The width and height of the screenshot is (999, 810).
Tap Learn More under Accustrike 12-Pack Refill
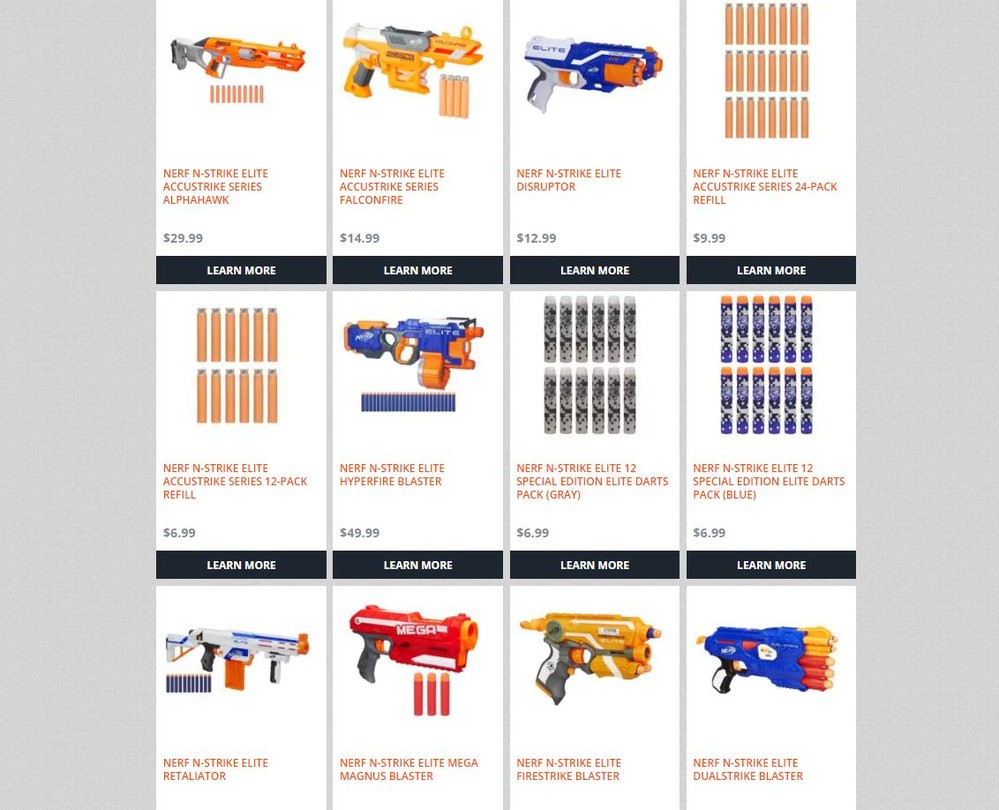(x=241, y=565)
